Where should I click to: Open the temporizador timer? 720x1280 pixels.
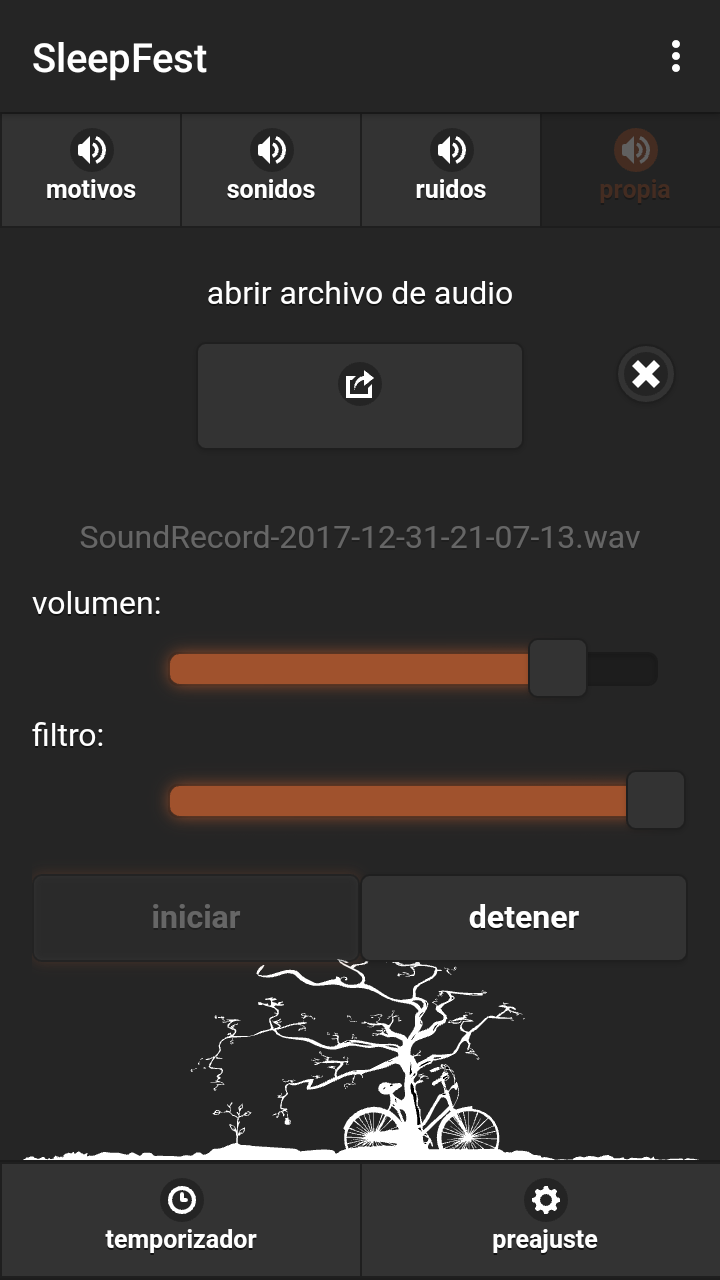coord(181,1218)
